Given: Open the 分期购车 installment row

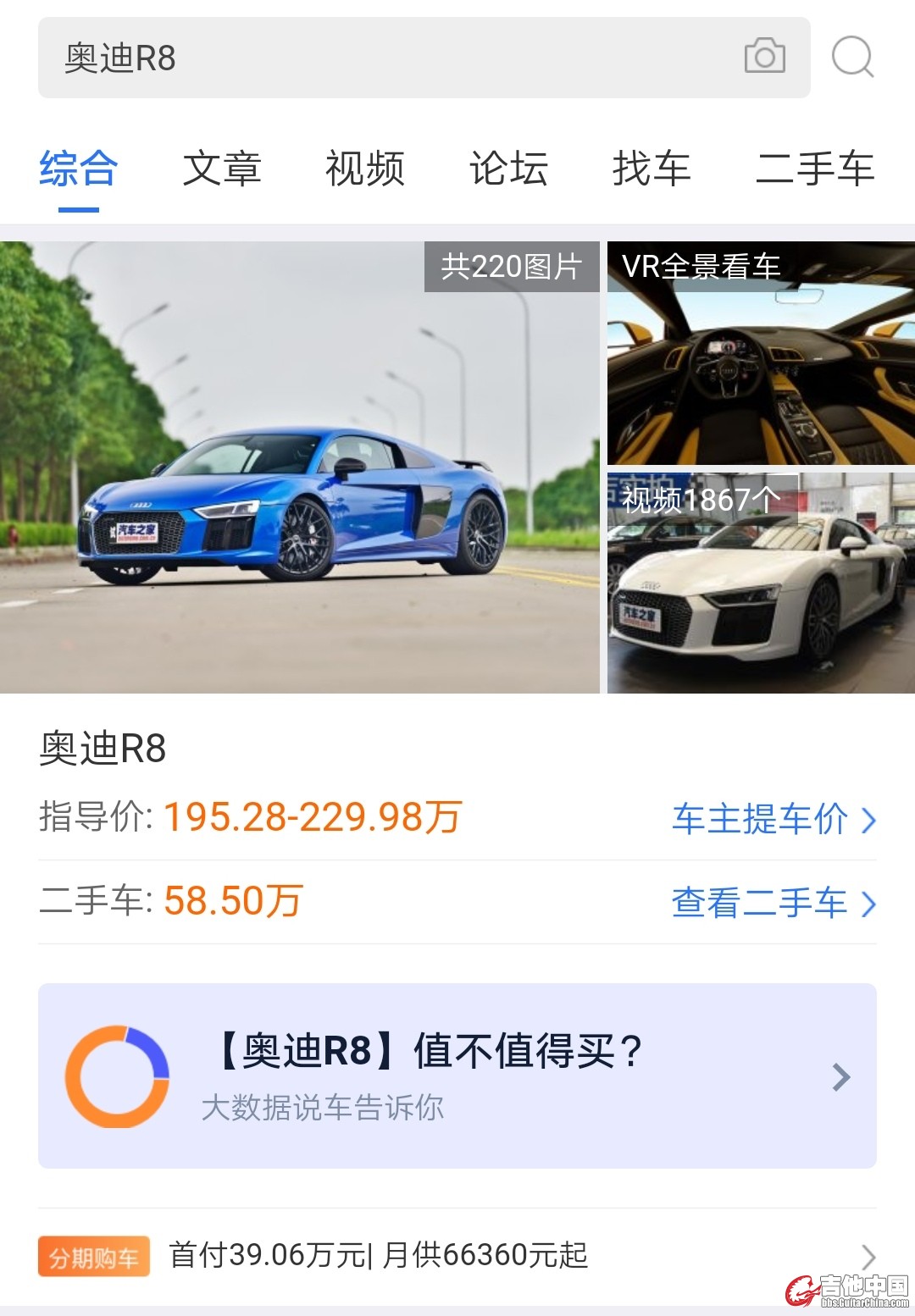Looking at the screenshot, I should (x=457, y=1255).
